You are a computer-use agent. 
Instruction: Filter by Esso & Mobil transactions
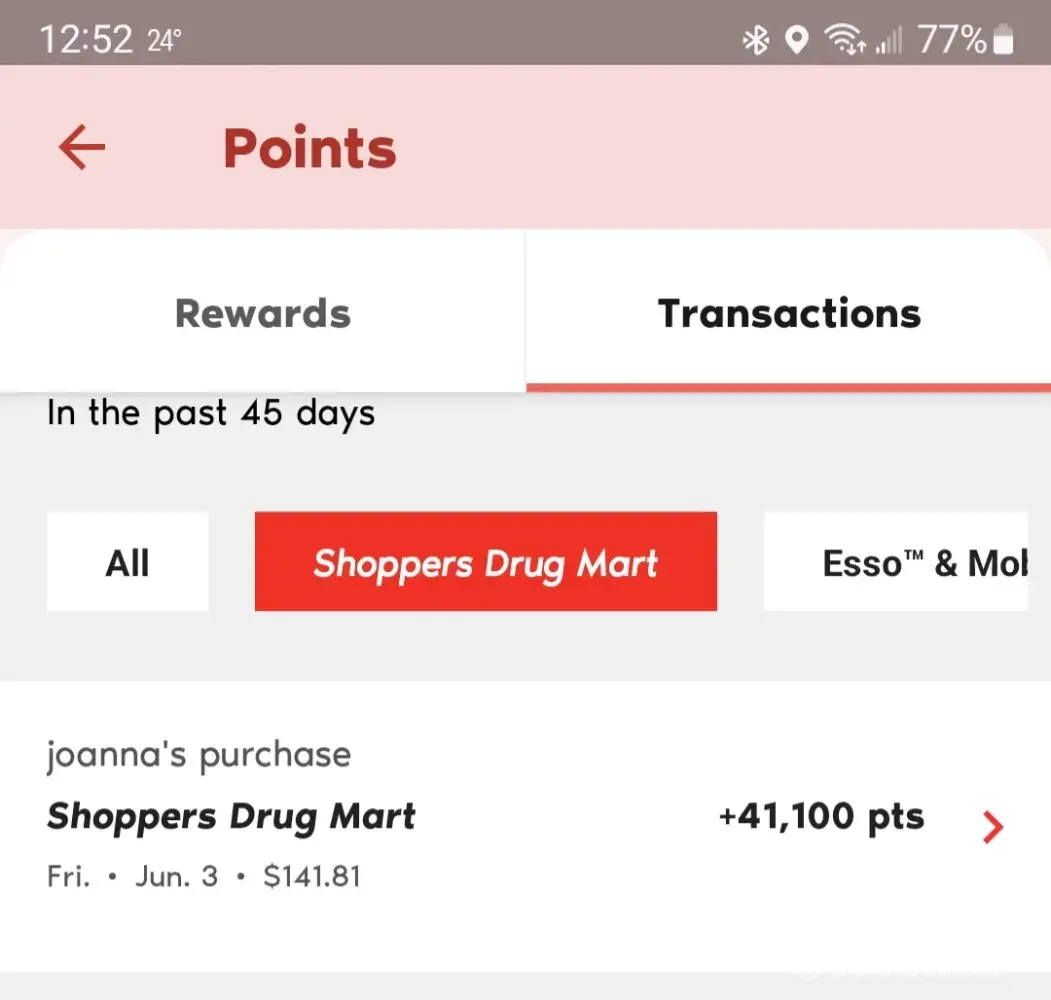click(896, 562)
